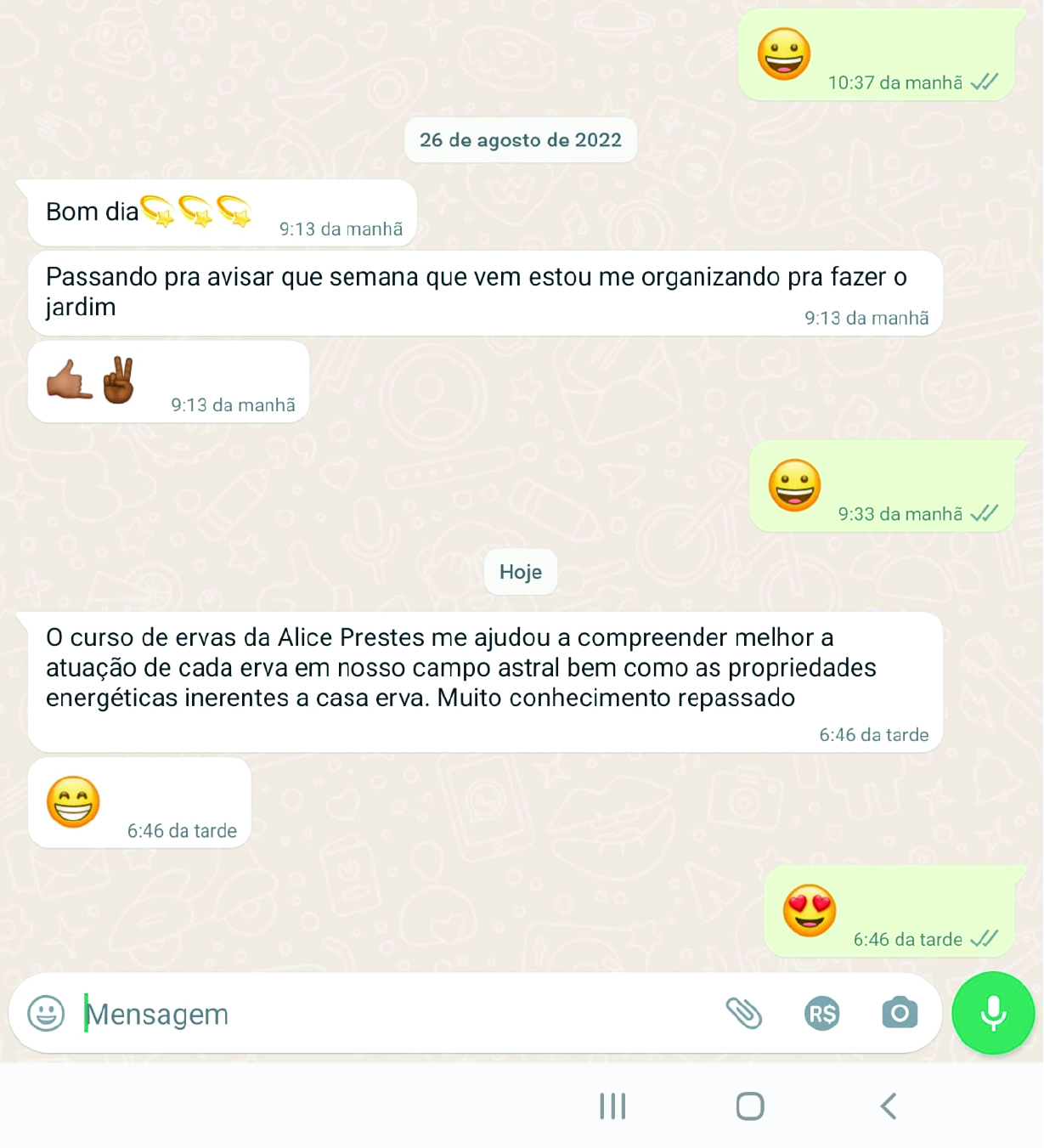Screen dimensions: 1044x1148
Task: Open the camera from the message bar
Action: 899,1014
